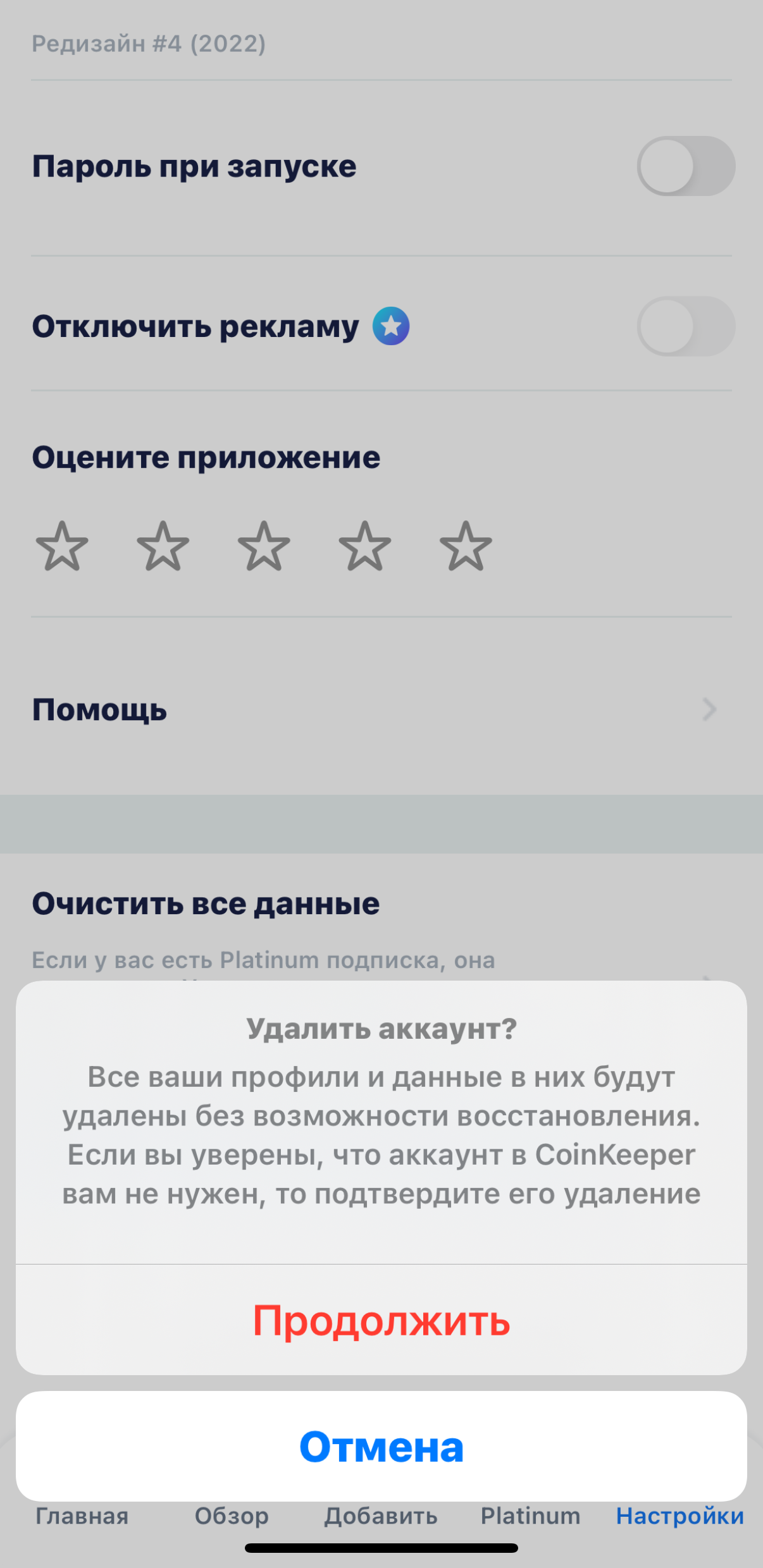Viewport: 763px width, 1568px height.
Task: Cancel deletion with Отмена
Action: click(x=381, y=1447)
